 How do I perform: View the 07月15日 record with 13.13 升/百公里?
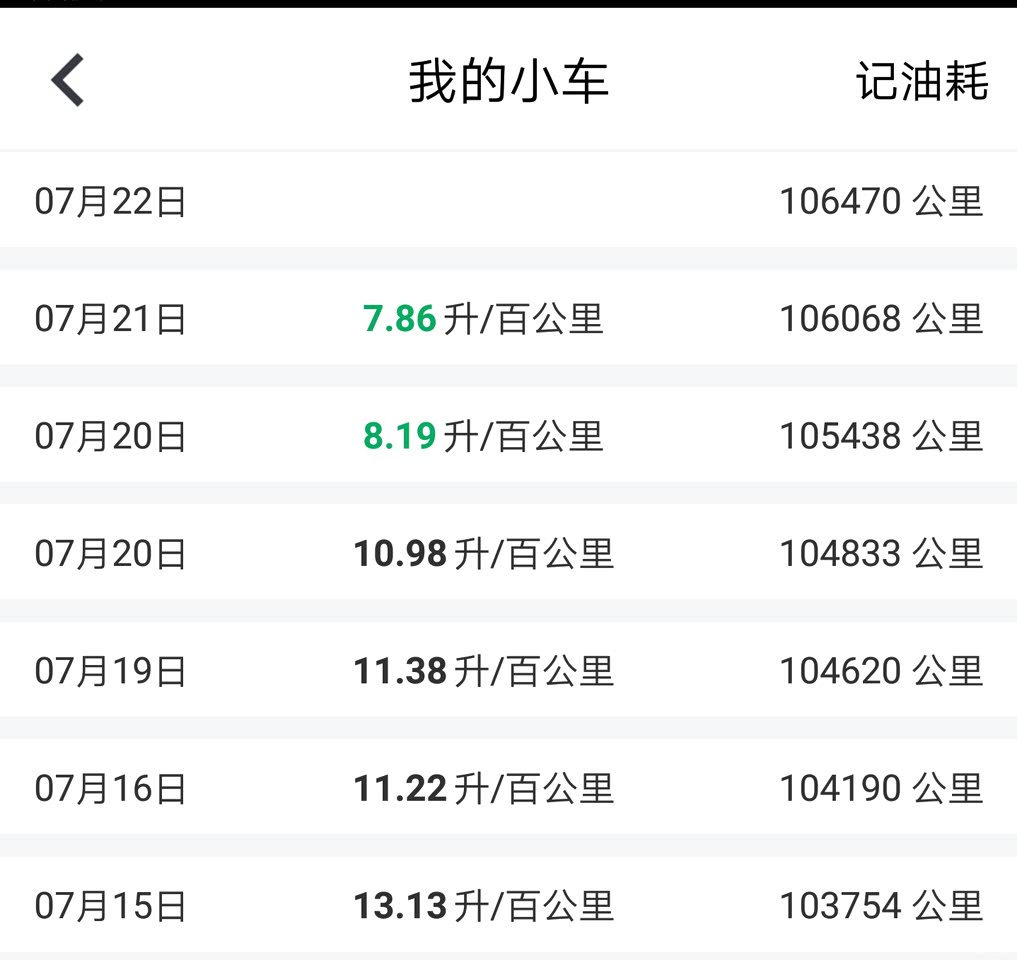pyautogui.click(x=508, y=906)
